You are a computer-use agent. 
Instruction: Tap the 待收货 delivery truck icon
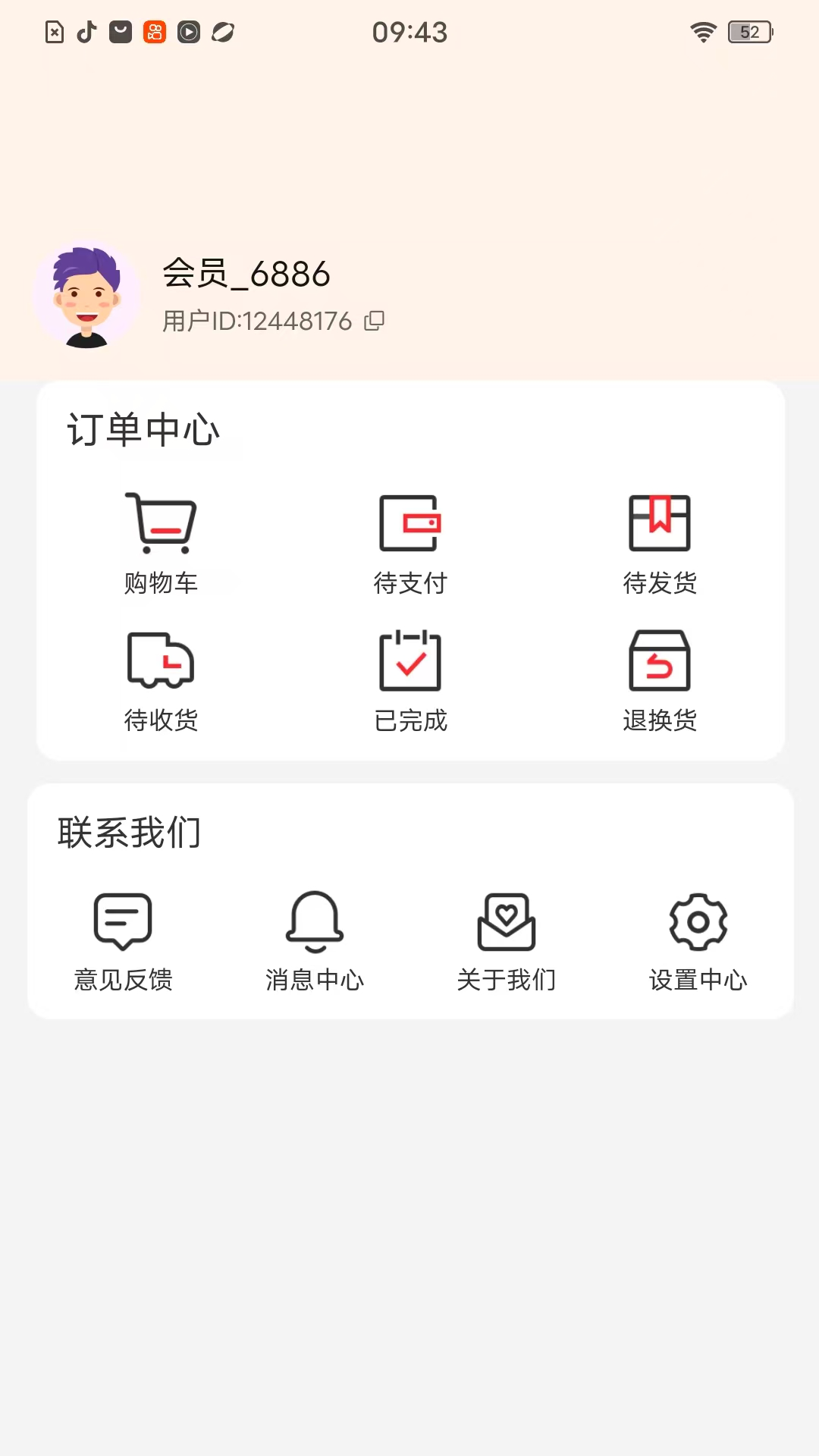coord(162,660)
